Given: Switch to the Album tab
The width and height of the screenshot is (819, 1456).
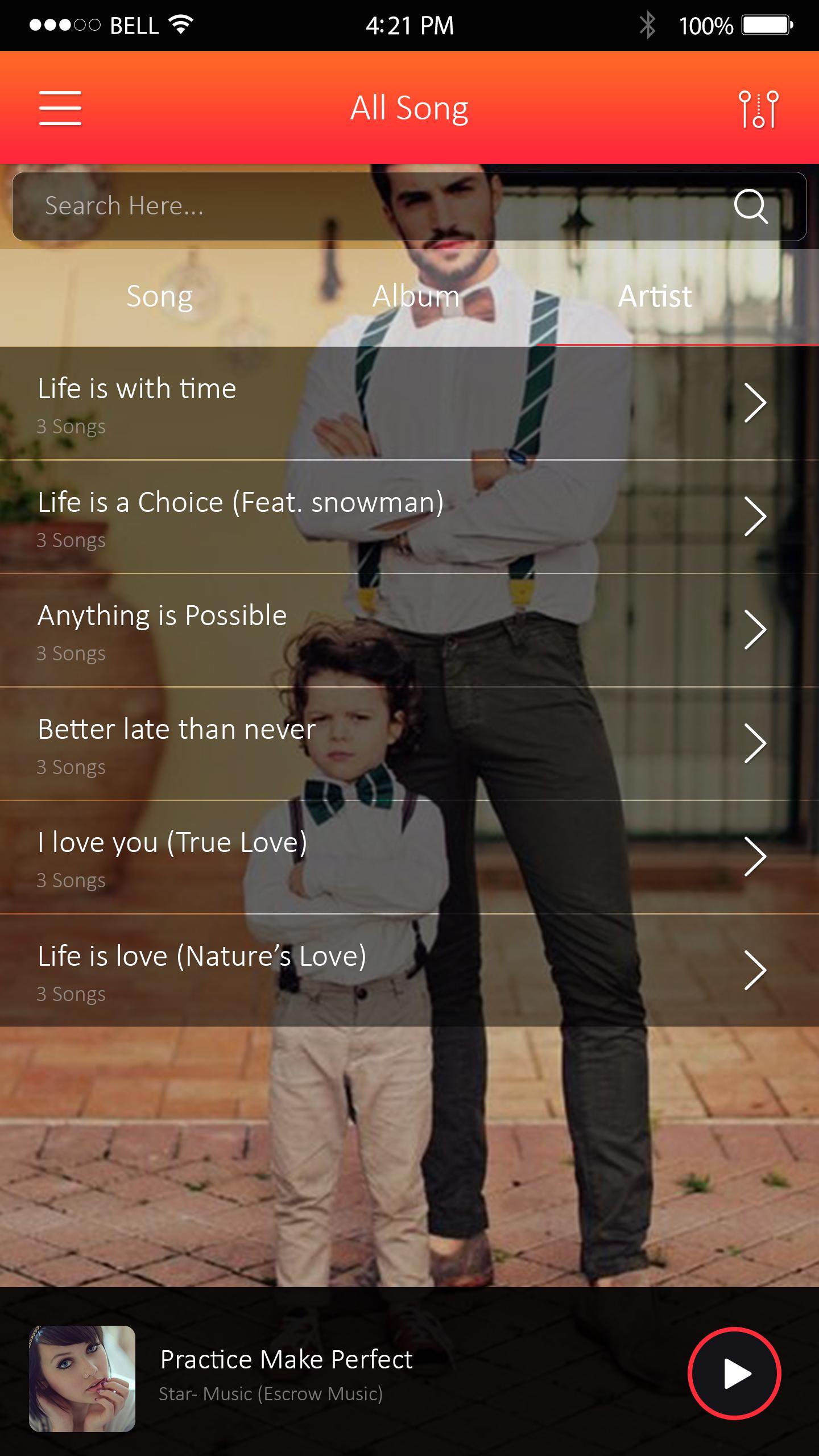Looking at the screenshot, I should coord(416,296).
